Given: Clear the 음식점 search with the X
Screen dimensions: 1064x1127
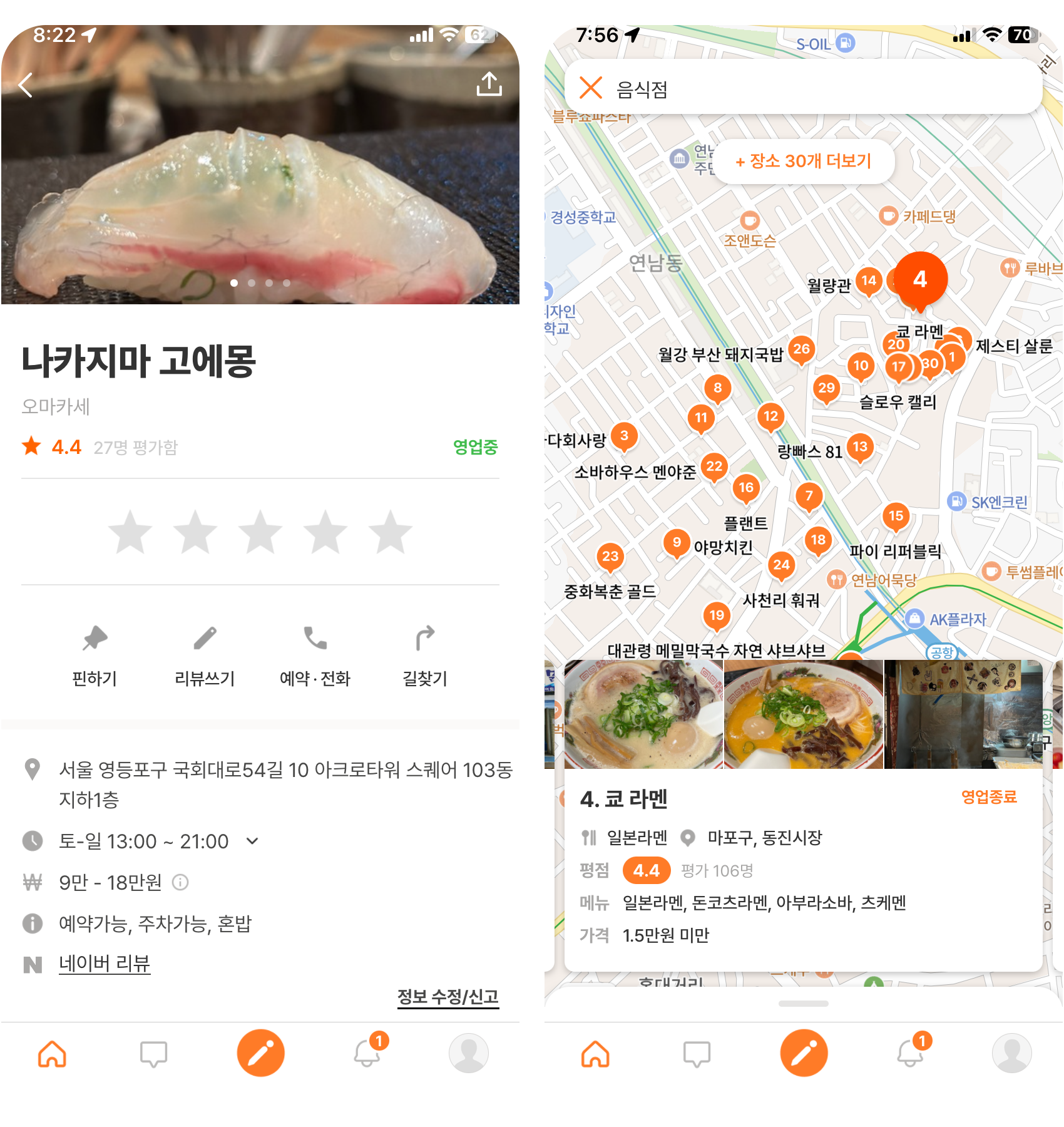Looking at the screenshot, I should coord(590,88).
